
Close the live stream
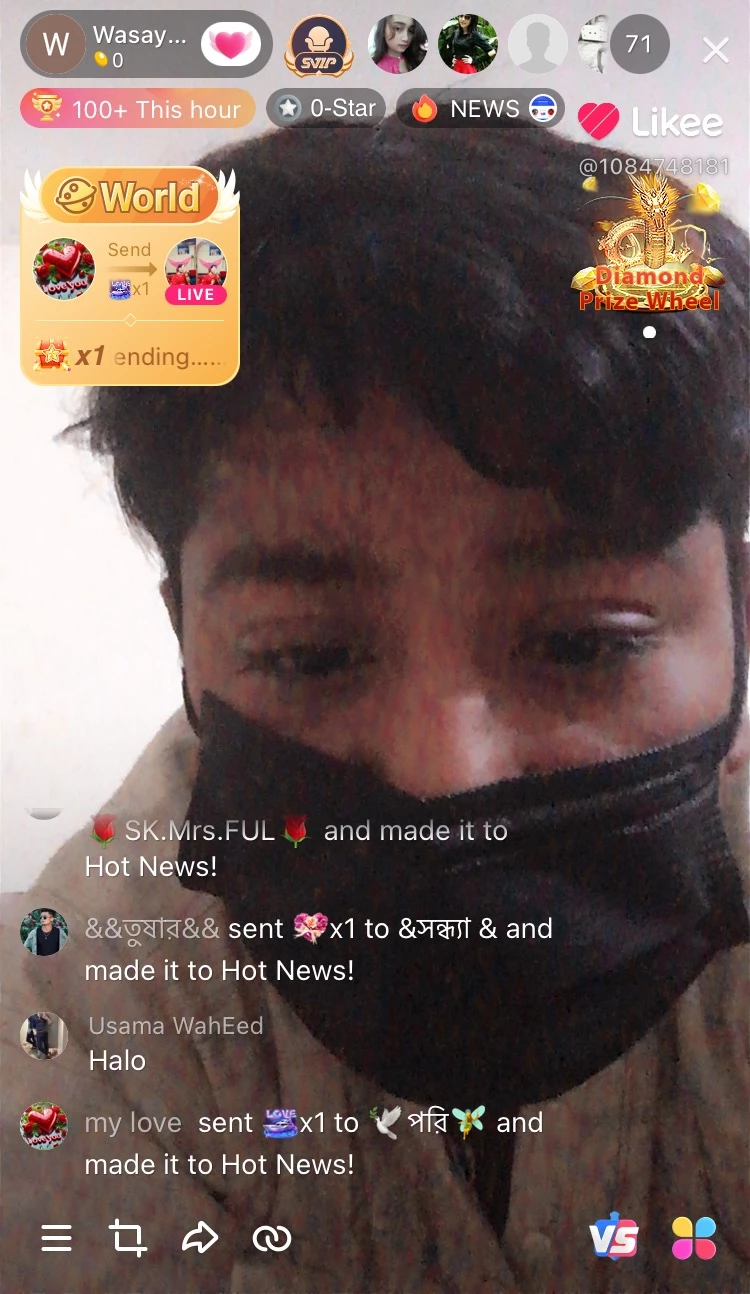(x=715, y=49)
